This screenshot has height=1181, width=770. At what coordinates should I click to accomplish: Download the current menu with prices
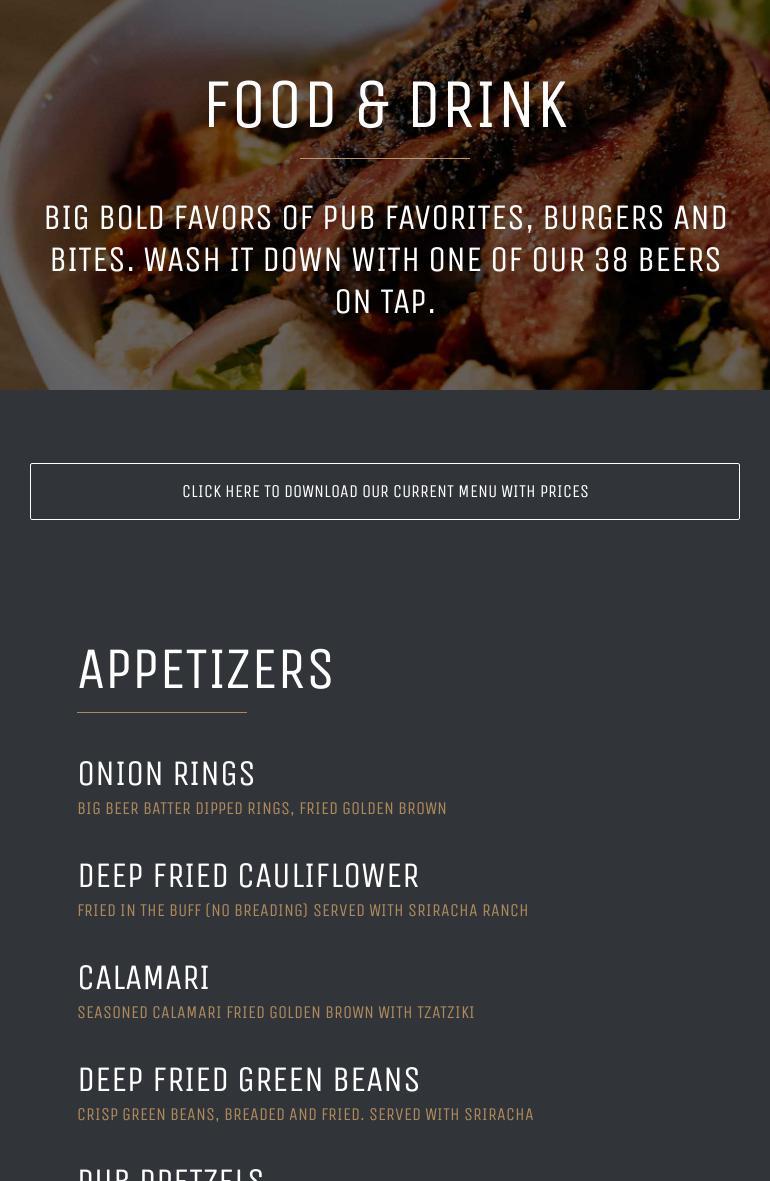click(385, 491)
